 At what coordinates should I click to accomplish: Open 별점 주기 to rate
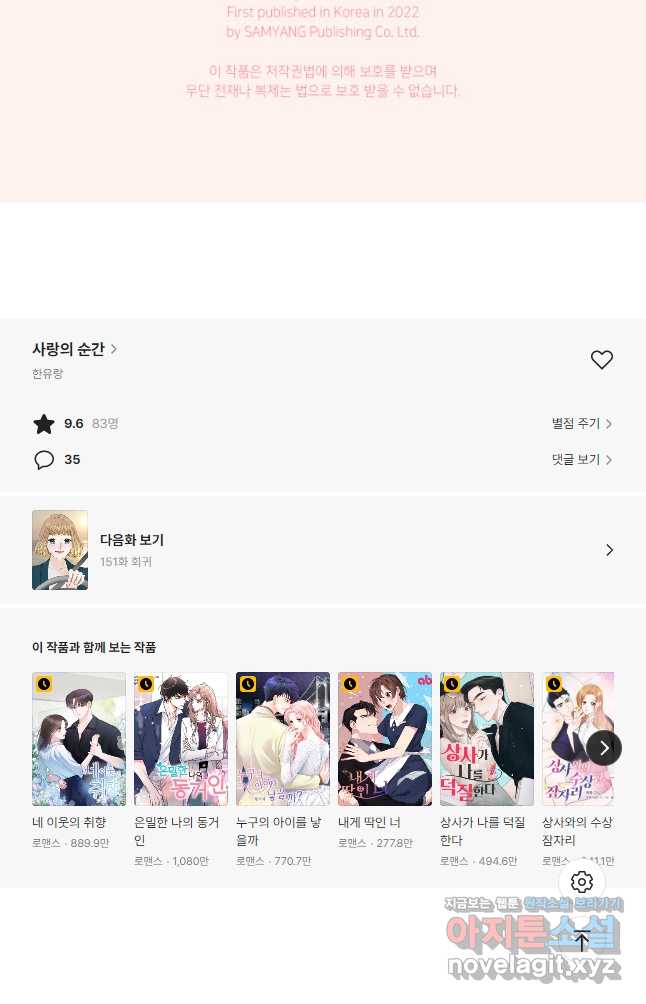(581, 424)
